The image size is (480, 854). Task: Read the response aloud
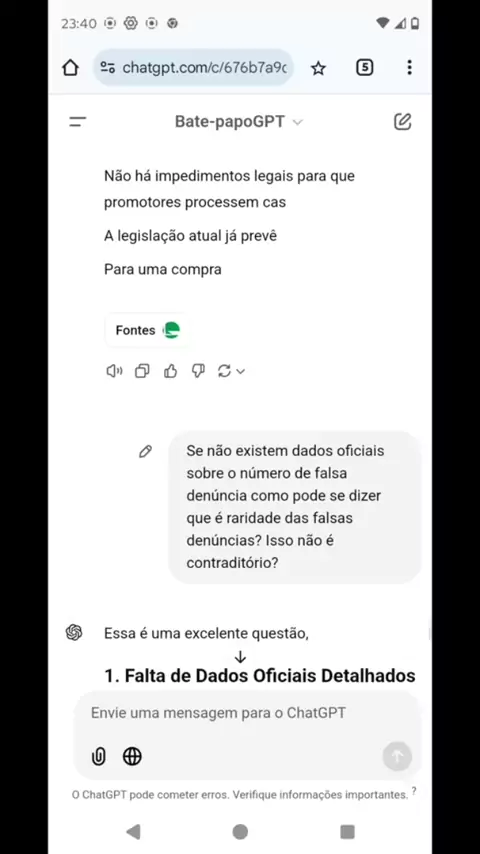114,371
